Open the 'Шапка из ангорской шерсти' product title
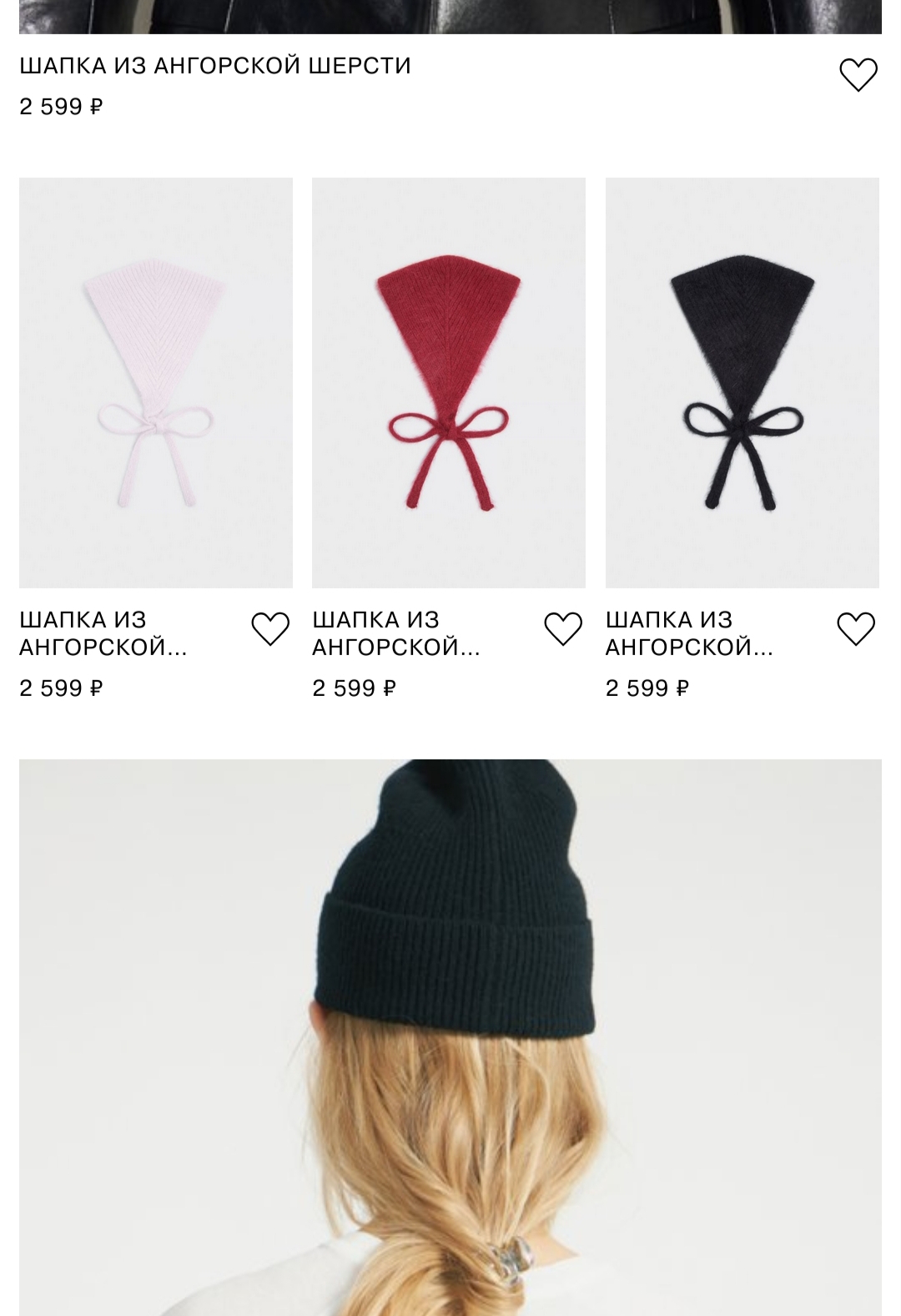901x1316 pixels. 215,66
